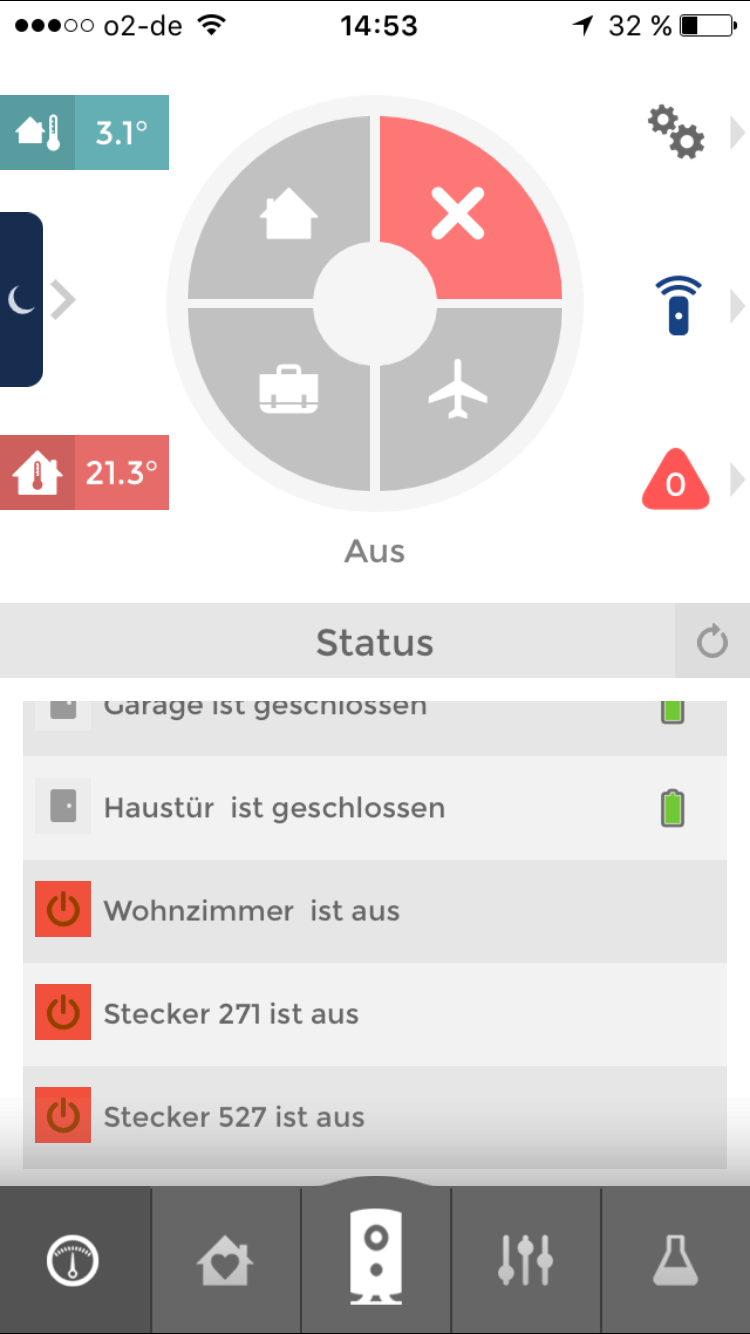Toggle the Stecker 527 power button
This screenshot has height=1334, width=750.
(x=63, y=1115)
